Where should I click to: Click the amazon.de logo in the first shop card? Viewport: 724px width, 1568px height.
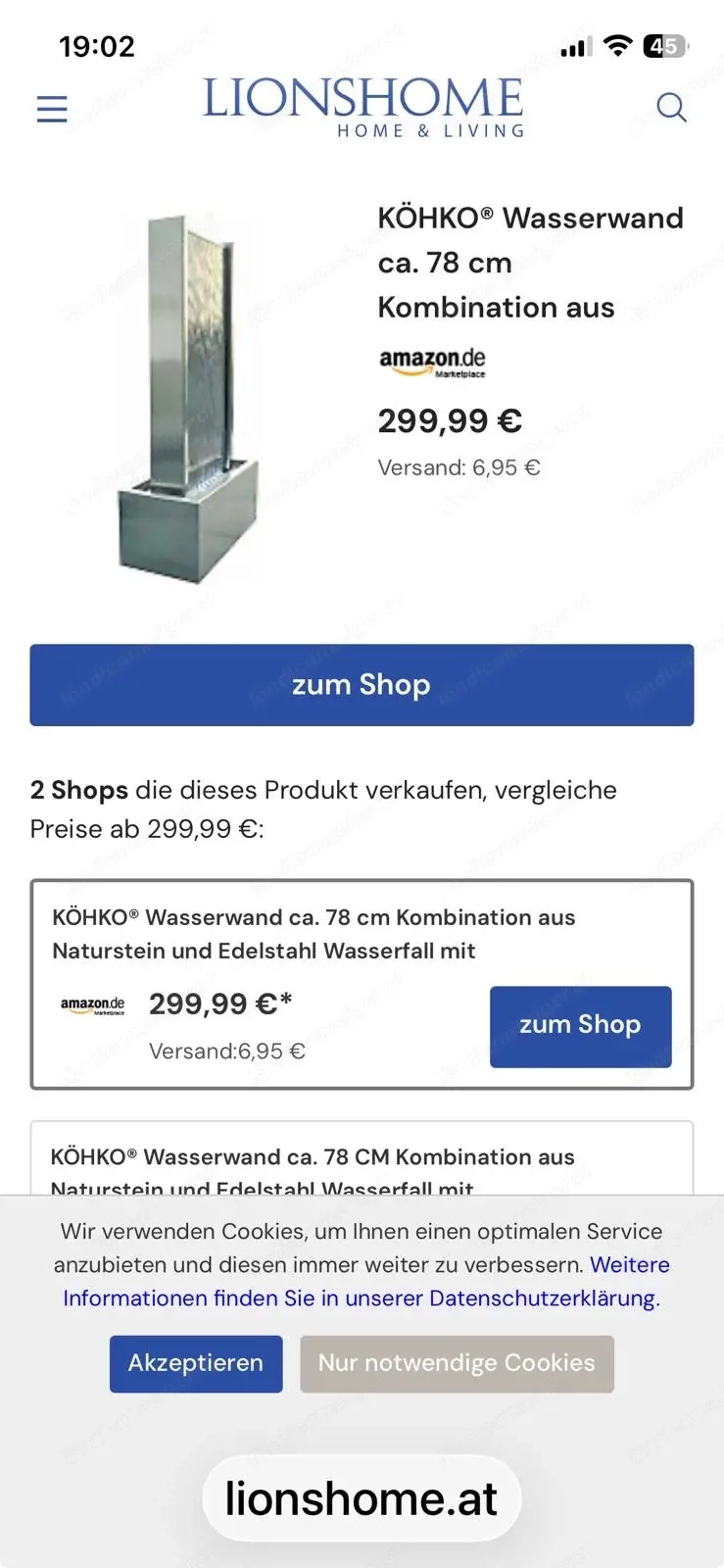(x=92, y=1004)
